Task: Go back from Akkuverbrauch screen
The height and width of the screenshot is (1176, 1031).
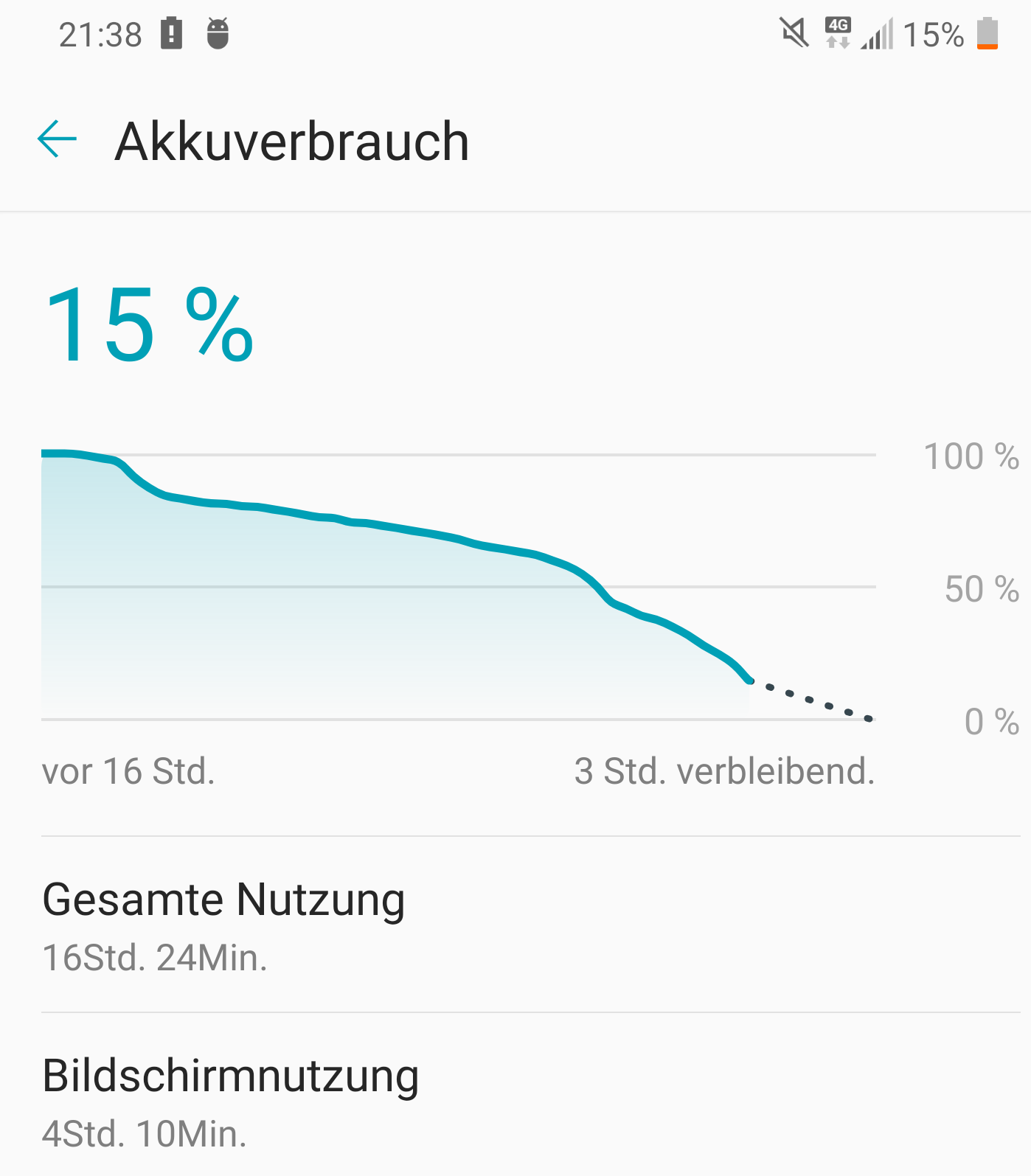Action: [58, 139]
